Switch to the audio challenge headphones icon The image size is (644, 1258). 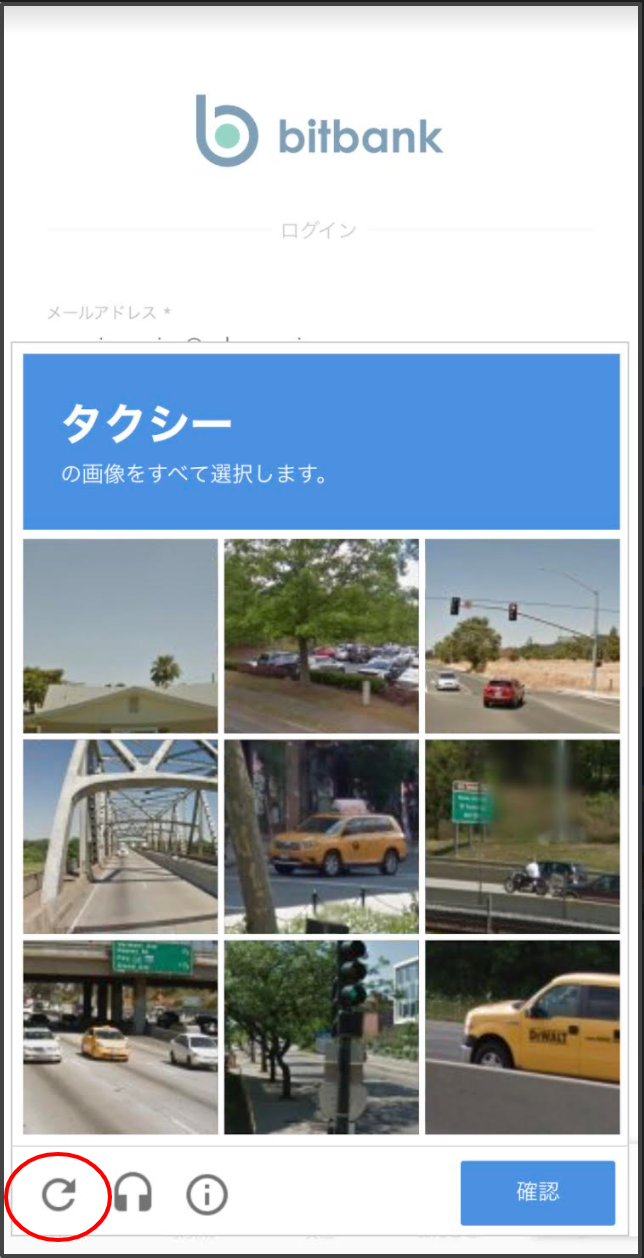(132, 1194)
